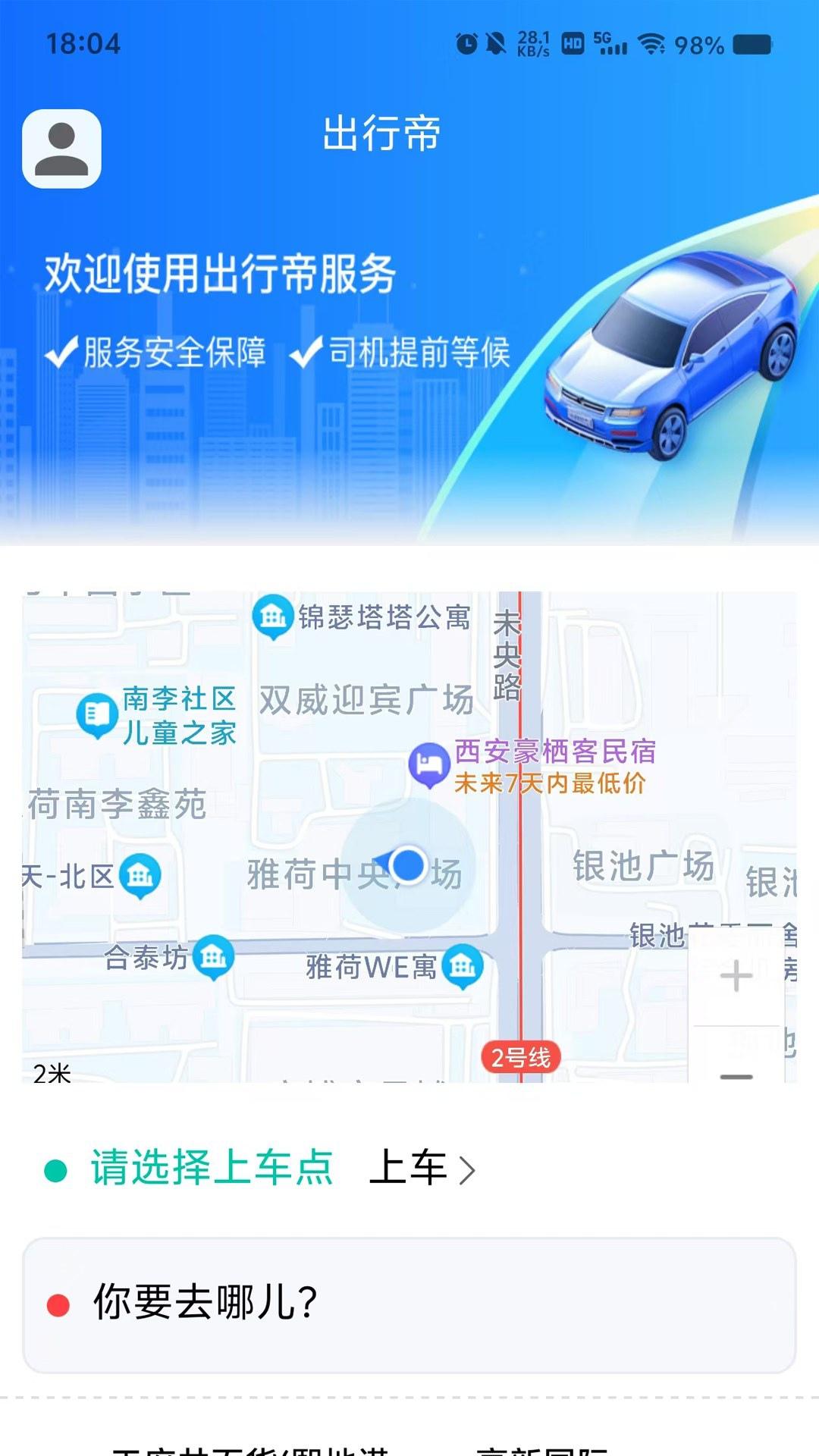Open the 你要去哪儿? destination field

409,1304
